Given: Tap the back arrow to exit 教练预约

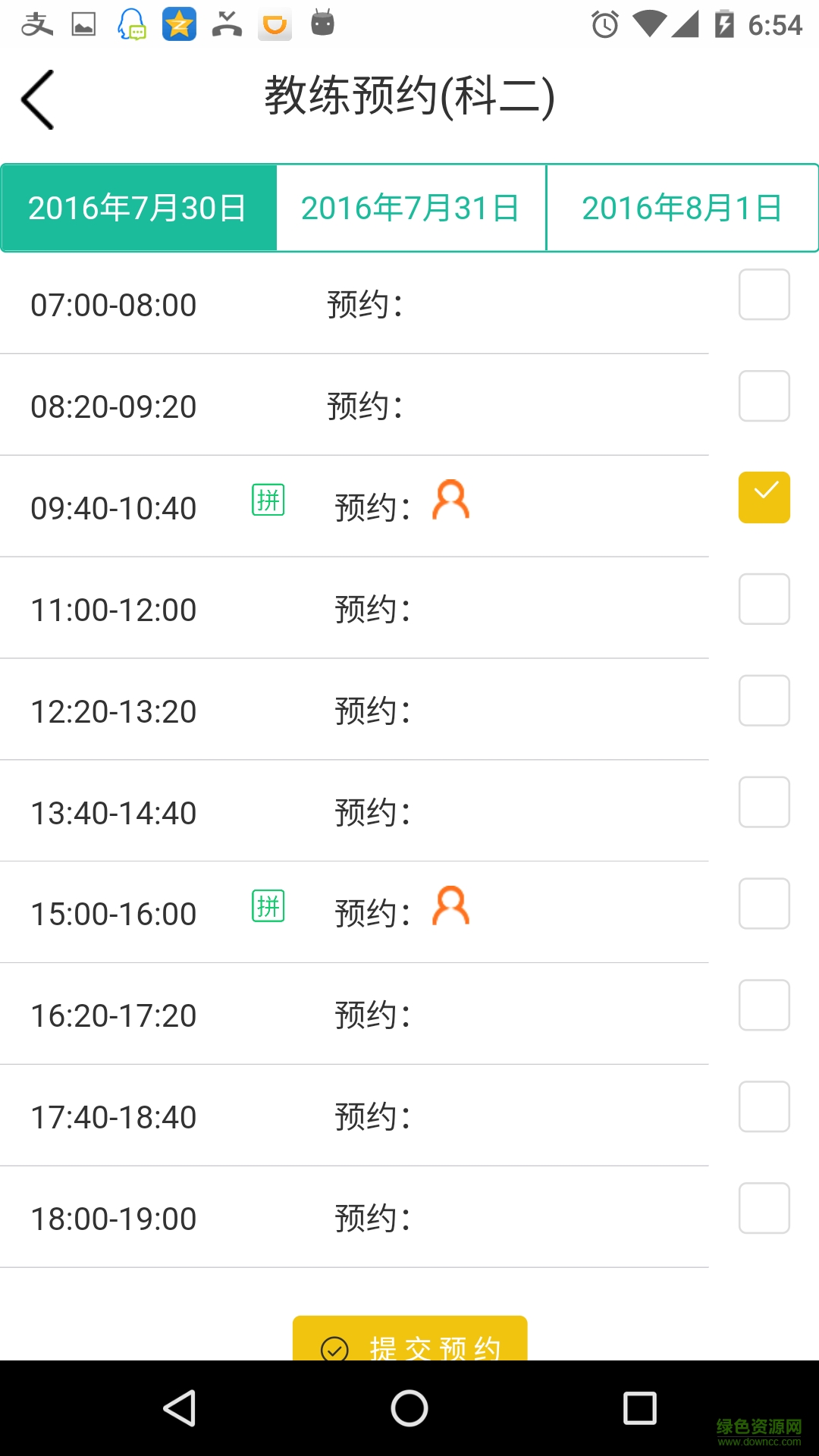Looking at the screenshot, I should point(36,99).
